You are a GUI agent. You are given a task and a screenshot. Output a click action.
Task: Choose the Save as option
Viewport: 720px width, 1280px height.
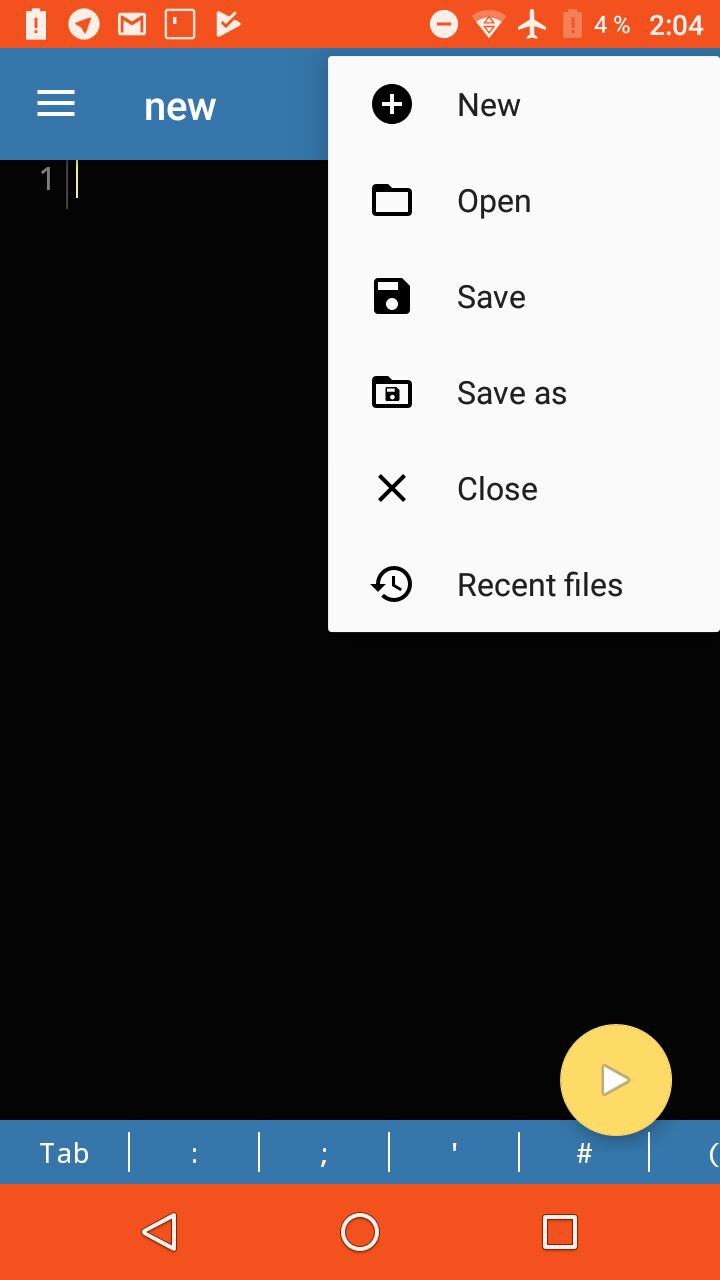pyautogui.click(x=511, y=393)
